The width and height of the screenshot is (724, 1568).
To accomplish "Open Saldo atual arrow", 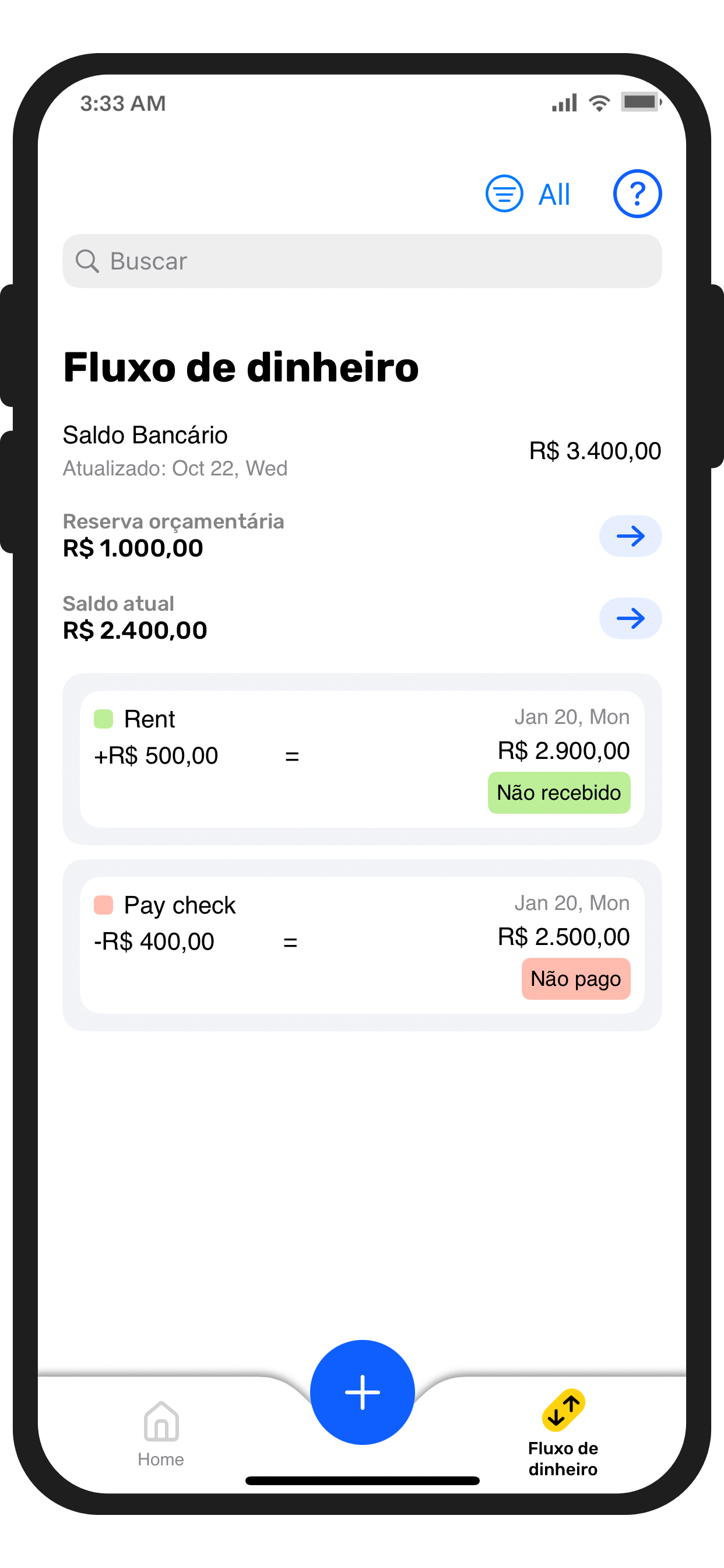I will coord(630,618).
